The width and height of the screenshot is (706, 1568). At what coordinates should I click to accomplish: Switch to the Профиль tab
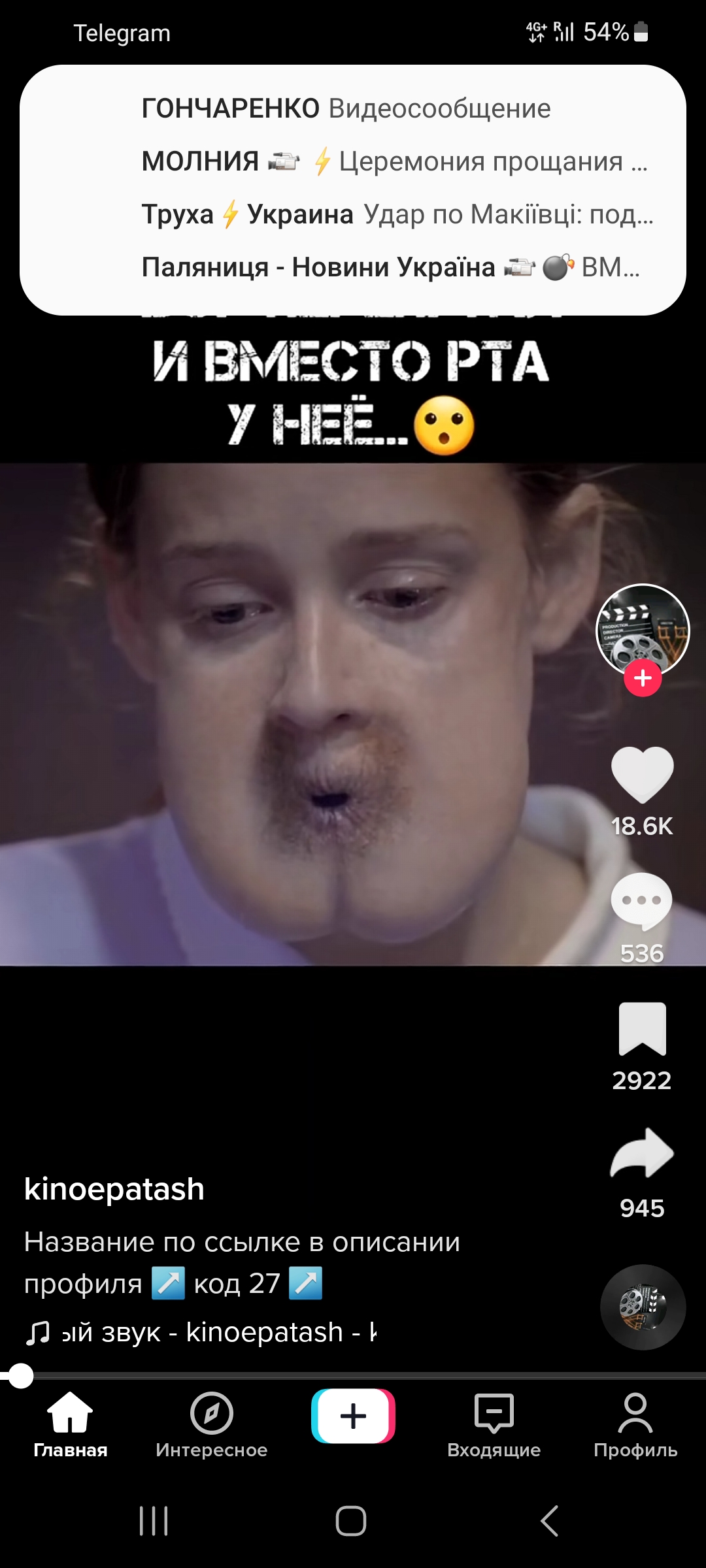(x=635, y=1424)
